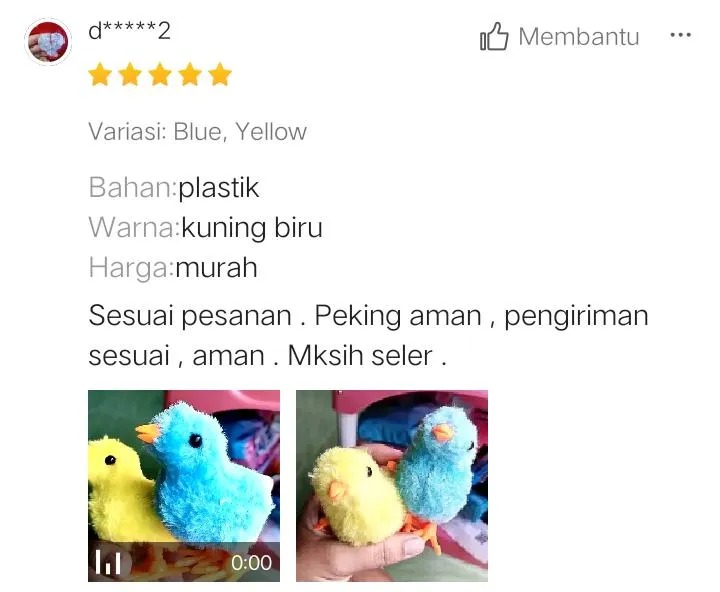Play the review video thumbnail
This screenshot has height=592, width=720.
click(184, 486)
